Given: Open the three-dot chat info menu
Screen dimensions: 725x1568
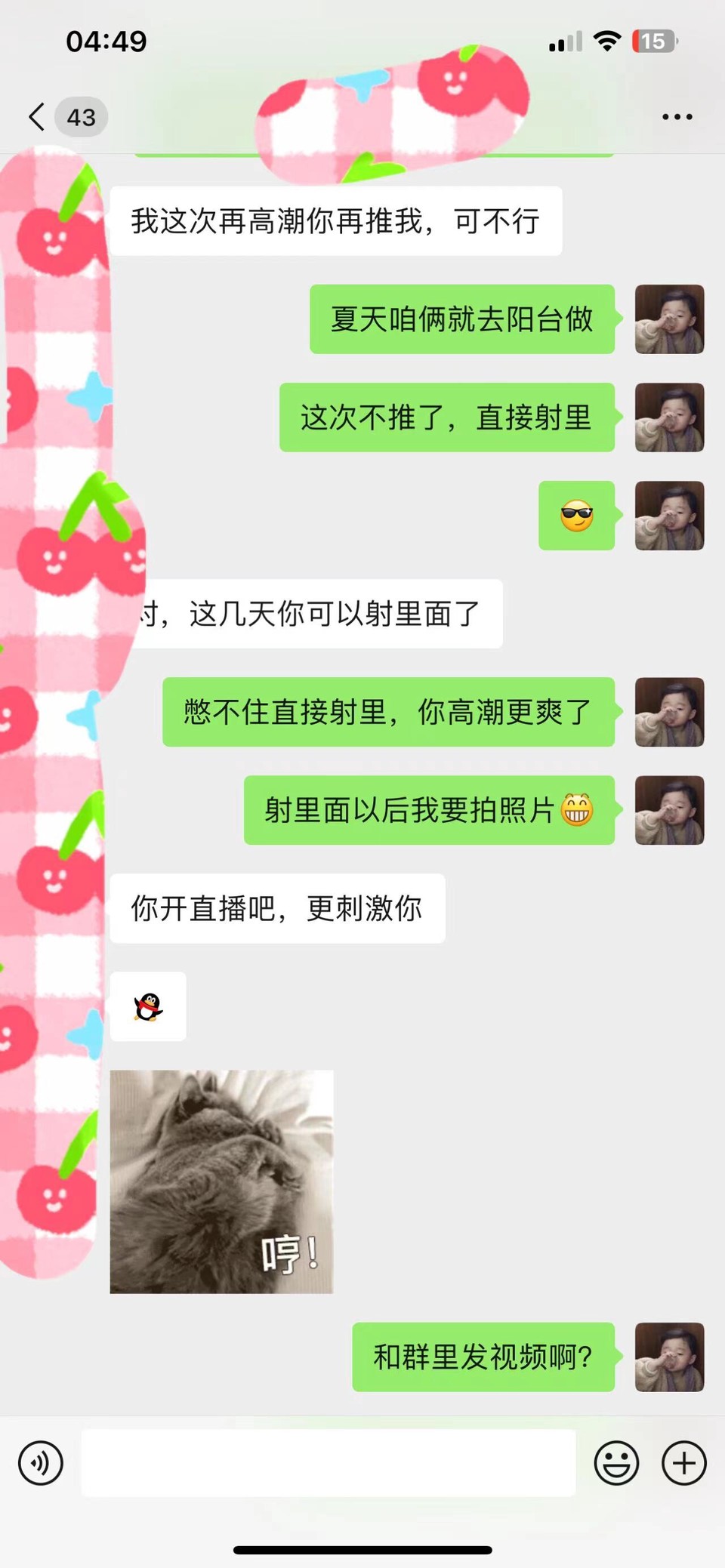Looking at the screenshot, I should coord(677,117).
